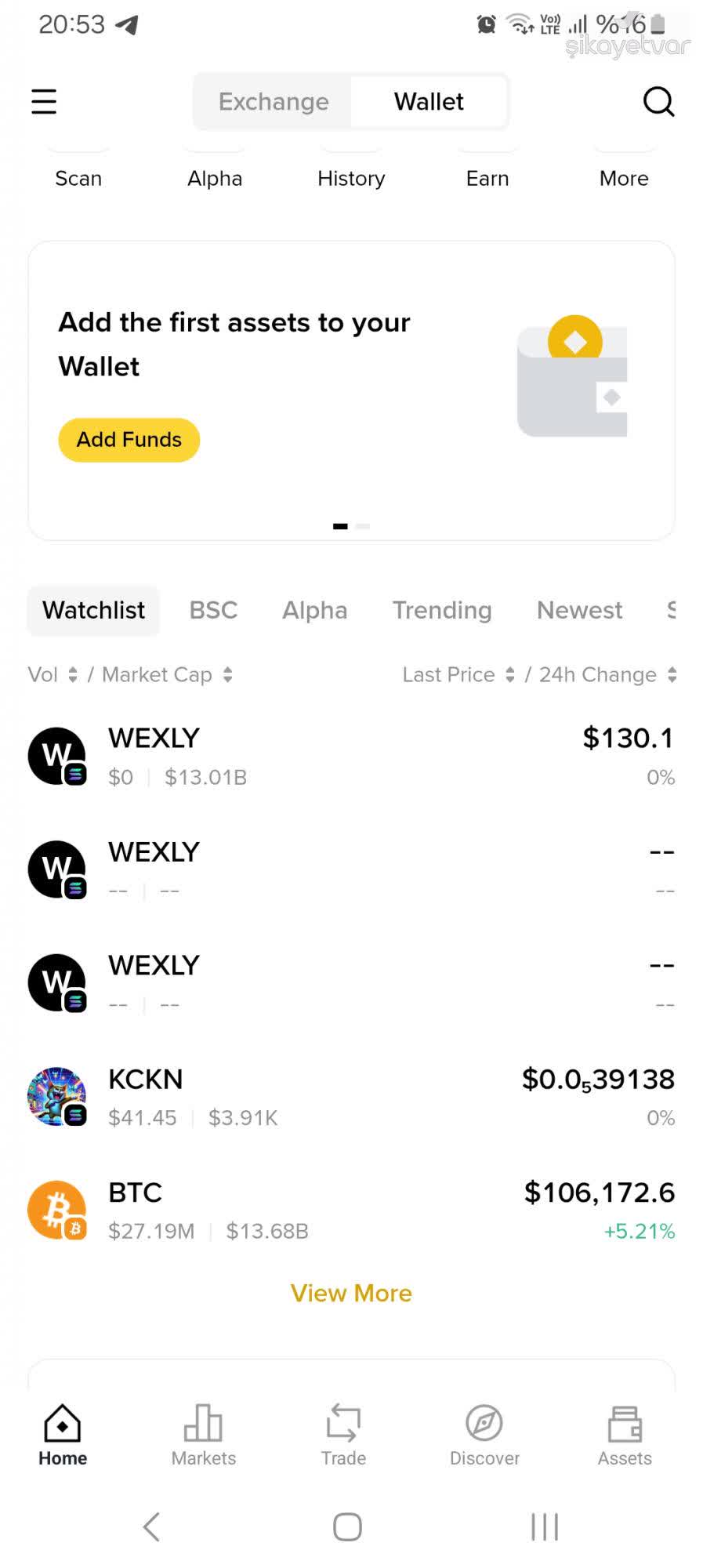Open the Trending coins tab
The width and height of the screenshot is (703, 1568).
pos(442,610)
